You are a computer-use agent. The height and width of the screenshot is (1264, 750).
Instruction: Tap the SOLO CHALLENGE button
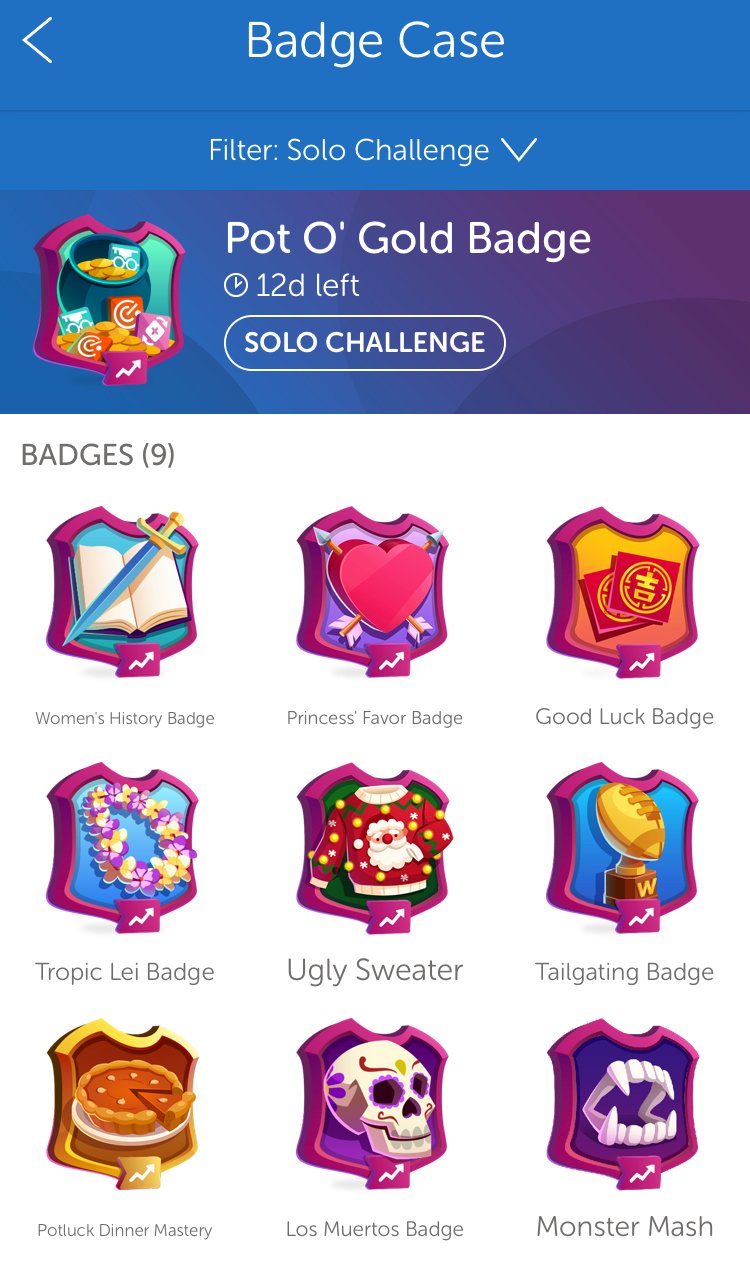pos(365,343)
